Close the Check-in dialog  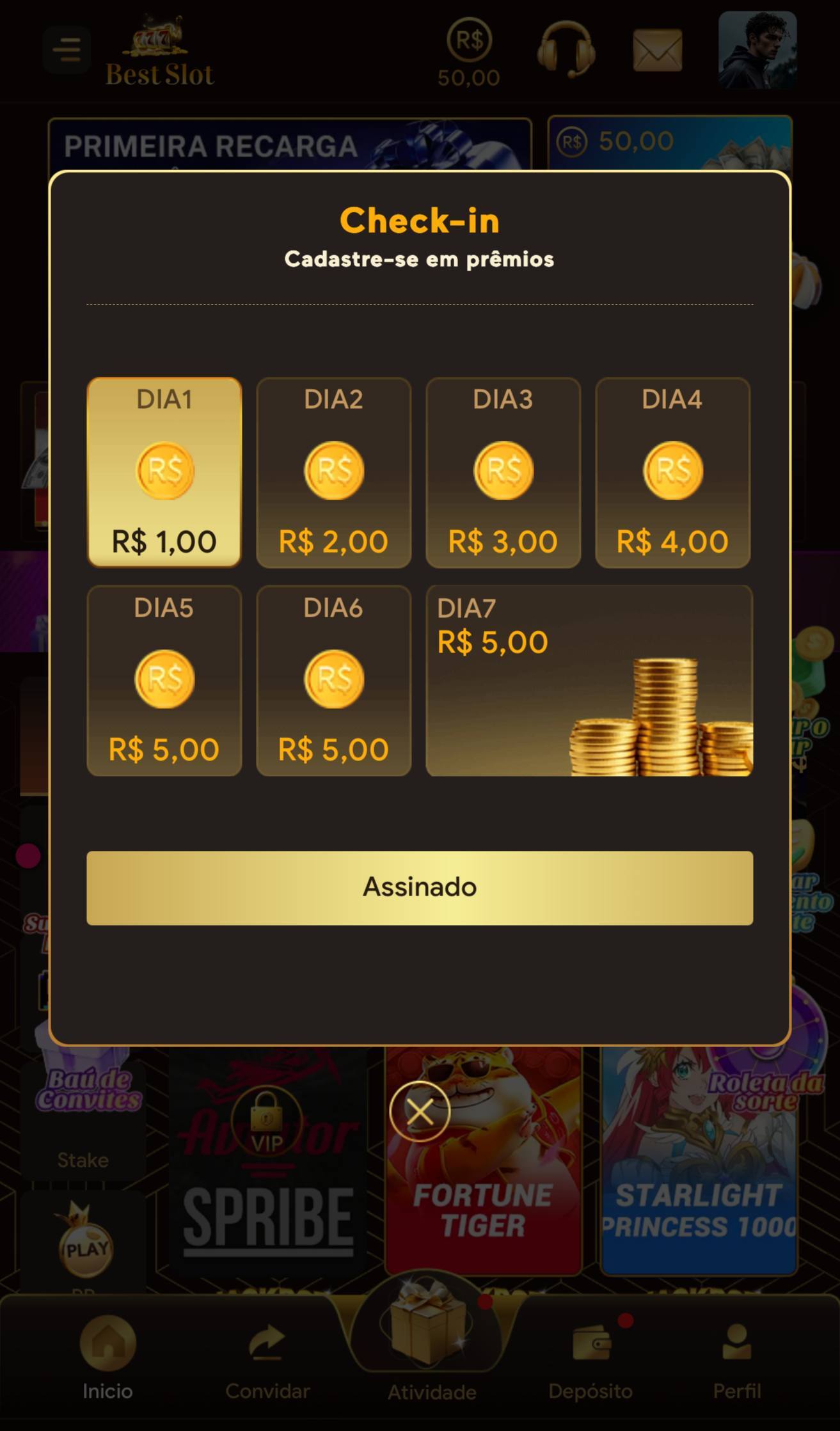point(420,1111)
